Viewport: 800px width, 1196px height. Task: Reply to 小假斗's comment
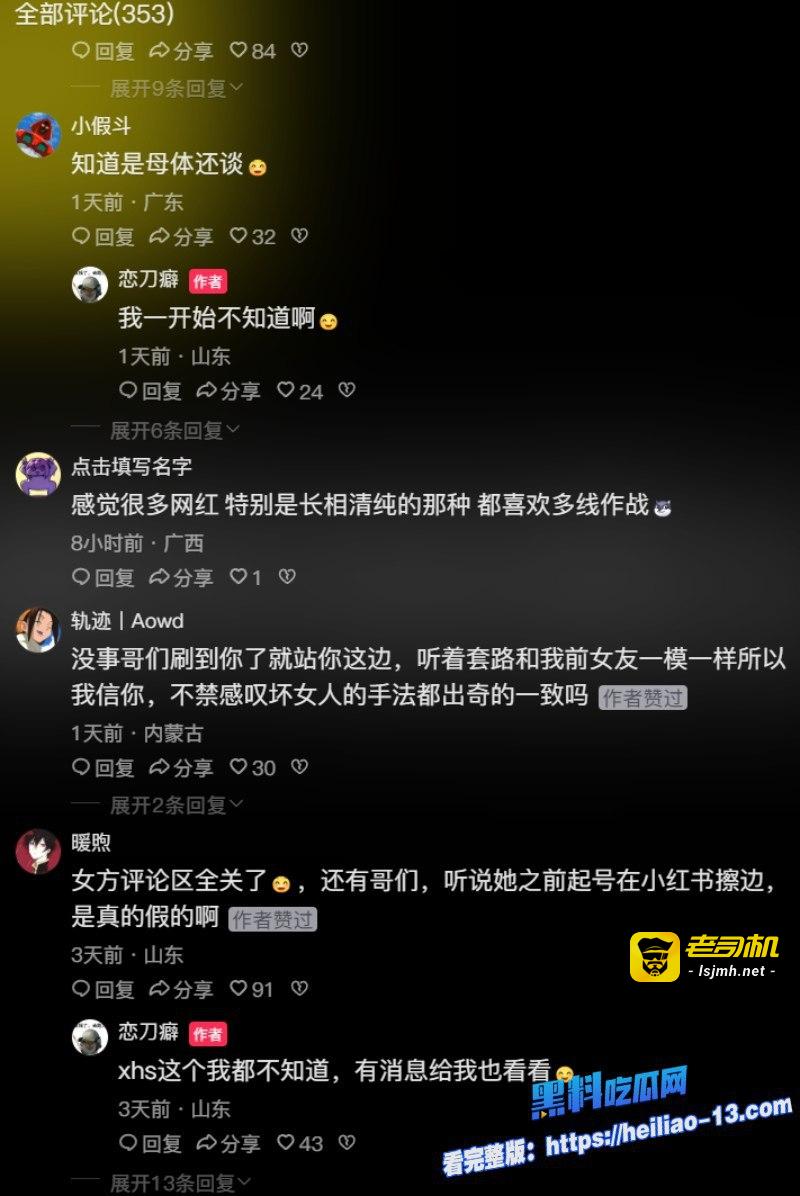click(103, 236)
